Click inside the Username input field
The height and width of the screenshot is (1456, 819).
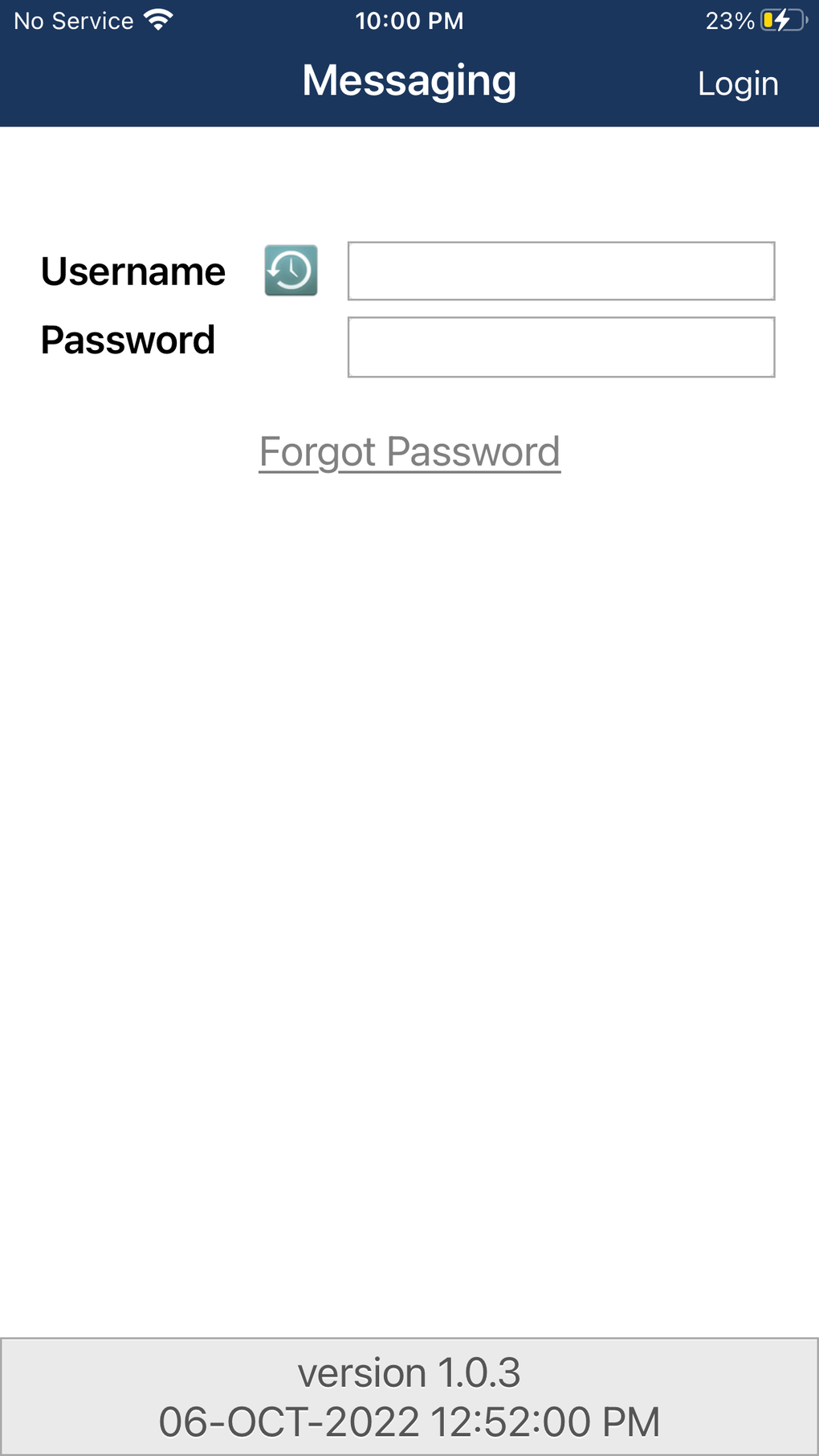[x=560, y=271]
